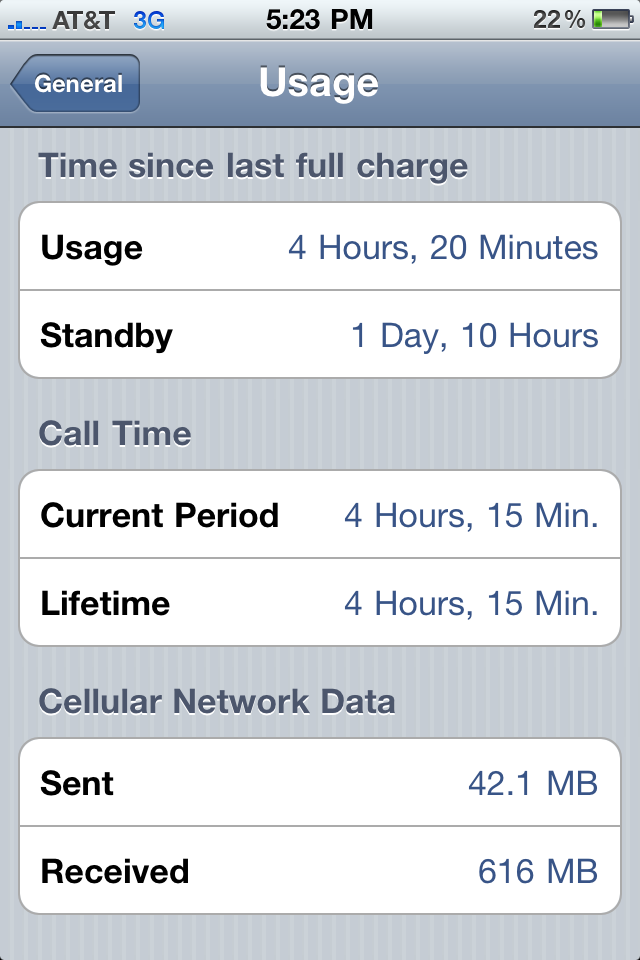Viewport: 640px width, 960px height.
Task: Go back to General settings
Action: point(76,84)
